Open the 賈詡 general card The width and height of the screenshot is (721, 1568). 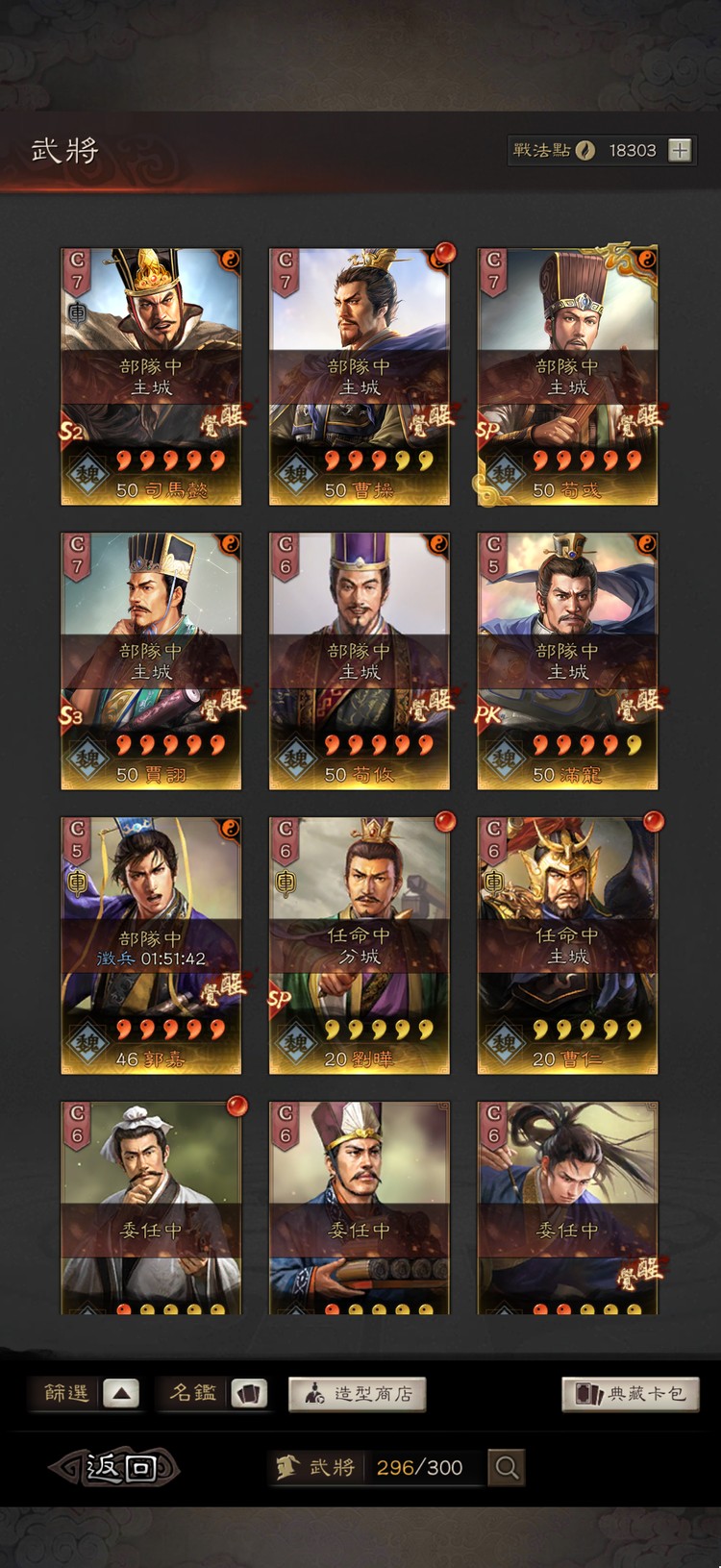[151, 660]
